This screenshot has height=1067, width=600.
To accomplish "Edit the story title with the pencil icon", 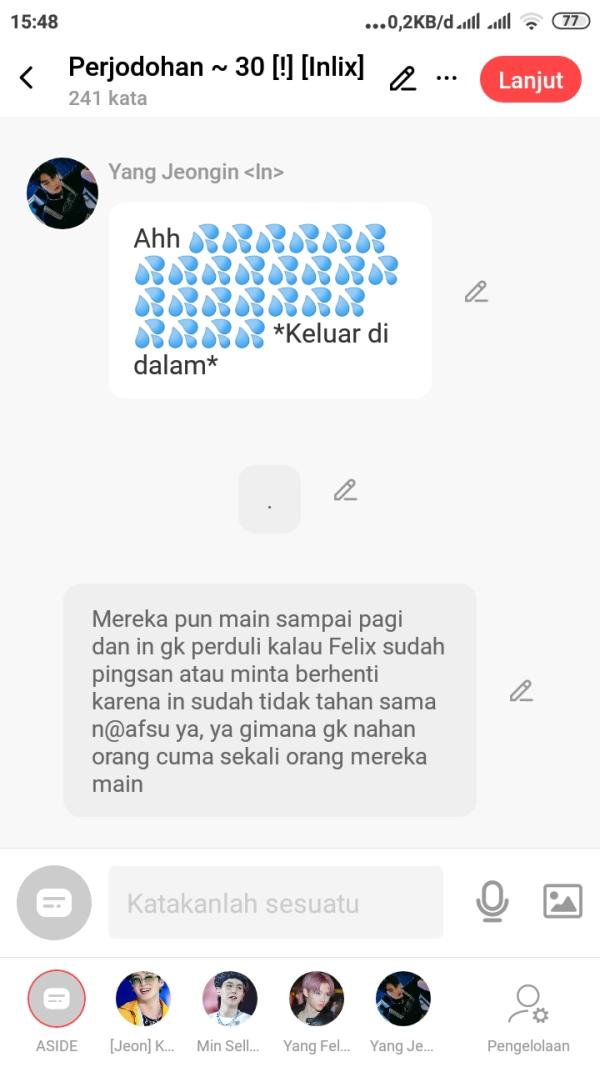I will pyautogui.click(x=402, y=79).
